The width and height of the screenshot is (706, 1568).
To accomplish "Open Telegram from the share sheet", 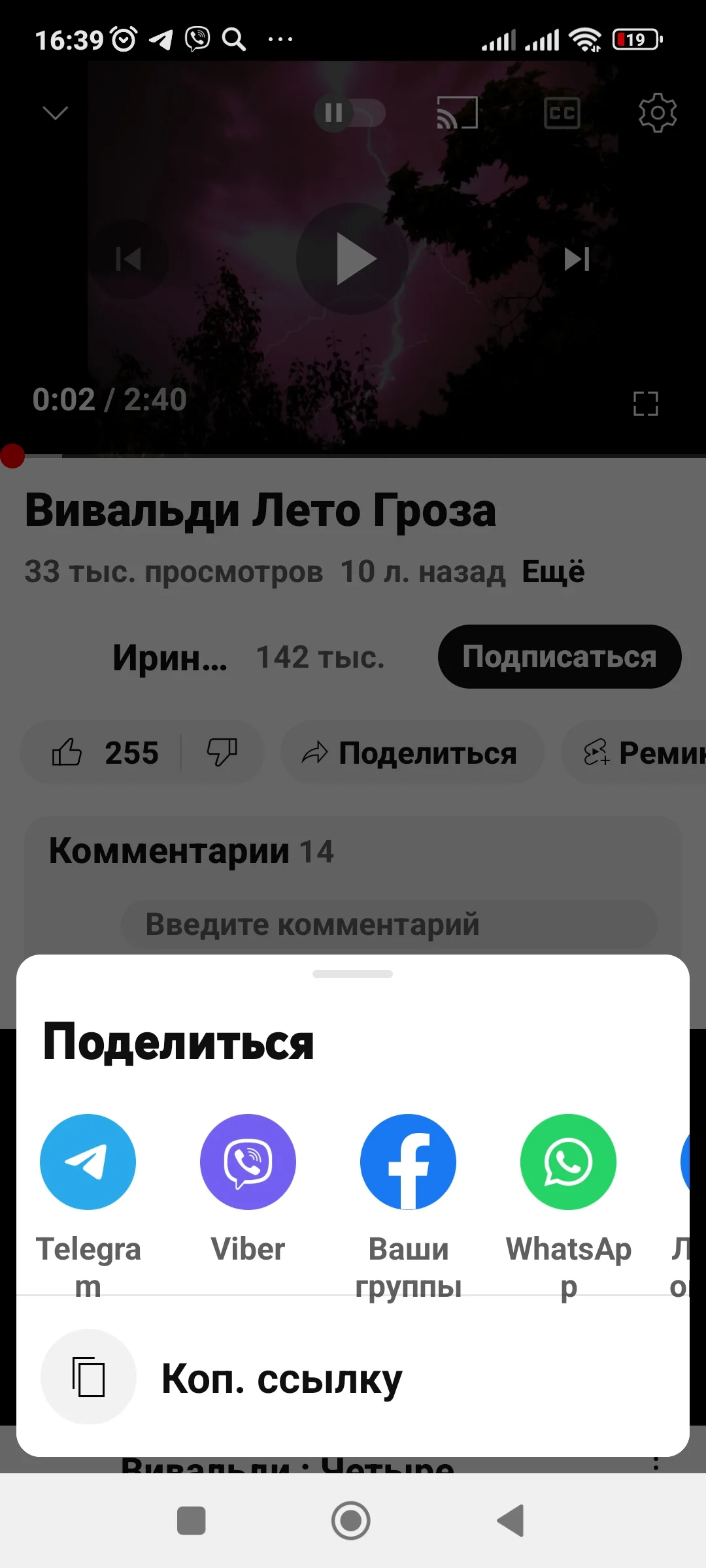I will tap(88, 1162).
